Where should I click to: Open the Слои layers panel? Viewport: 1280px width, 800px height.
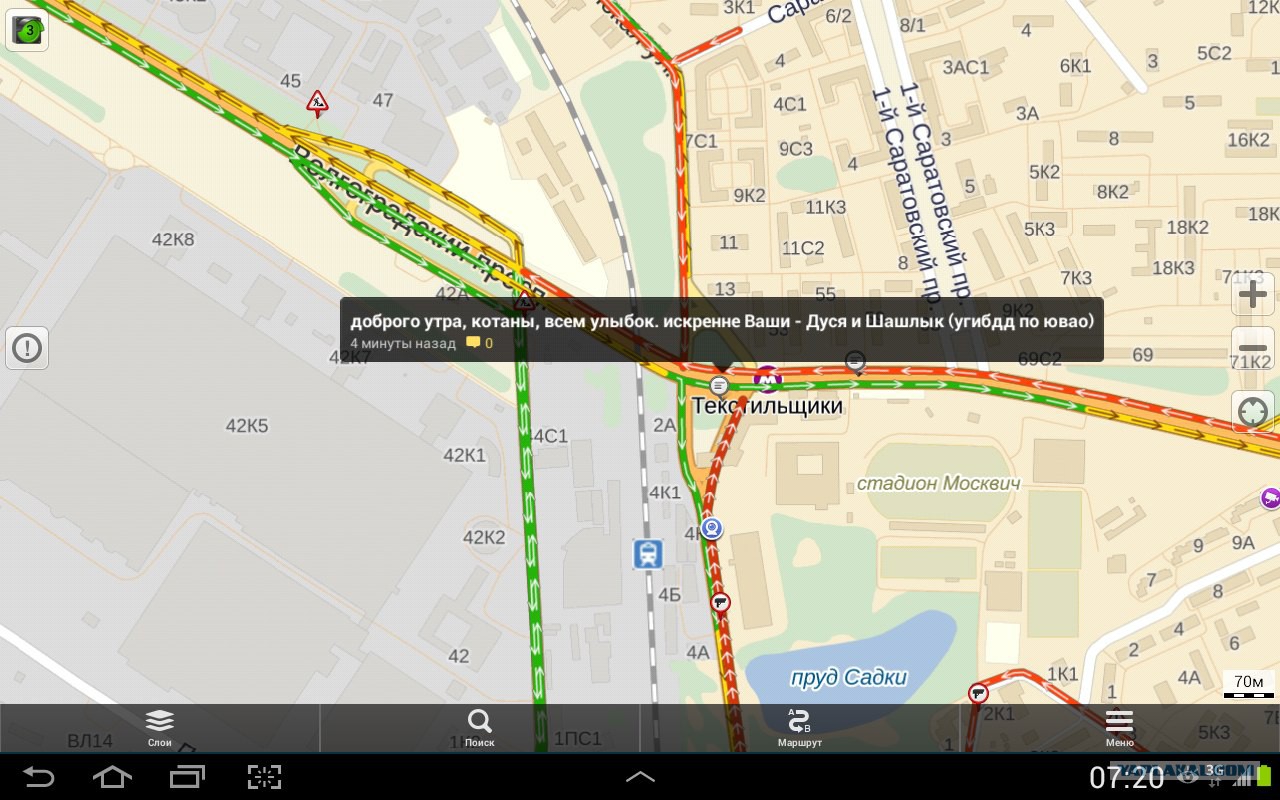160,728
